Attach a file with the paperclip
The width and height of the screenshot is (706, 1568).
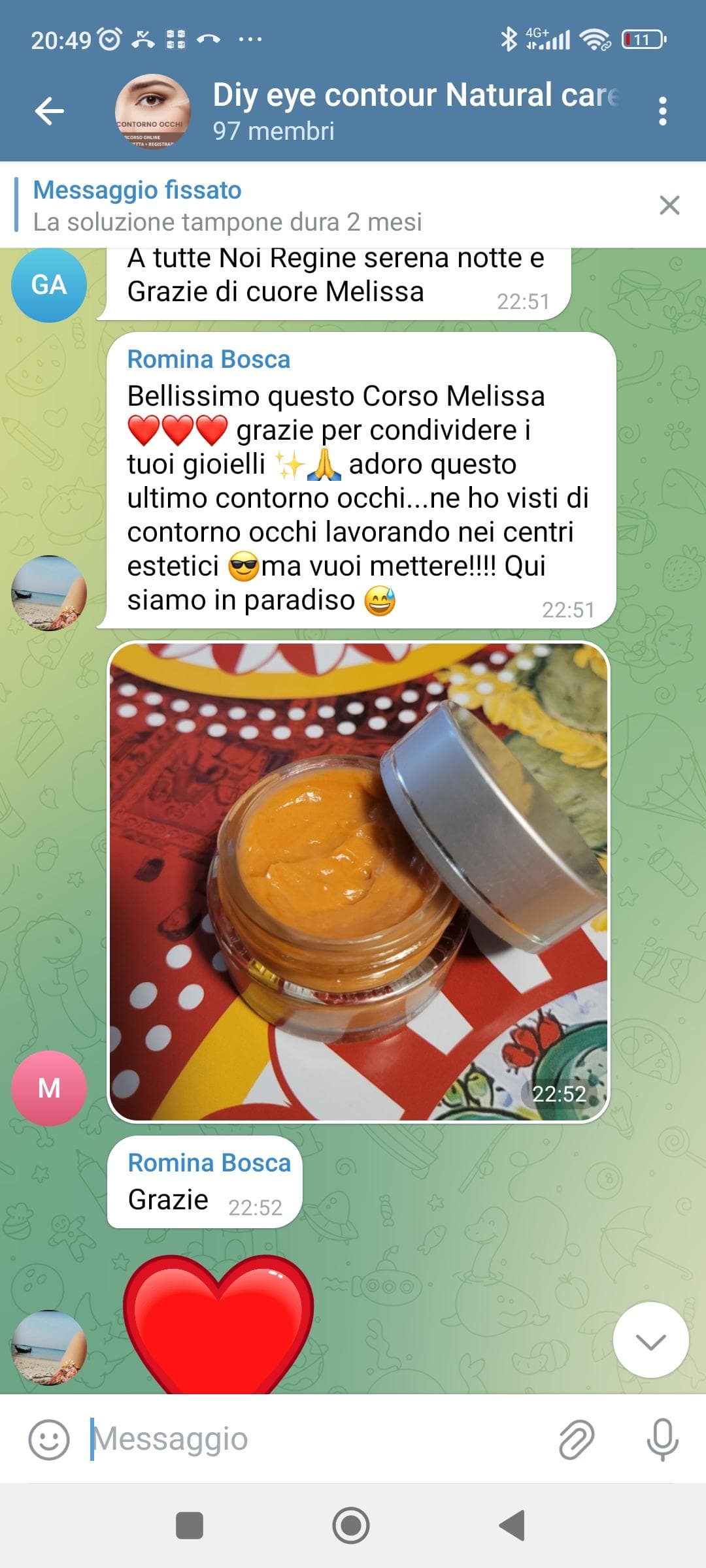(x=577, y=1439)
